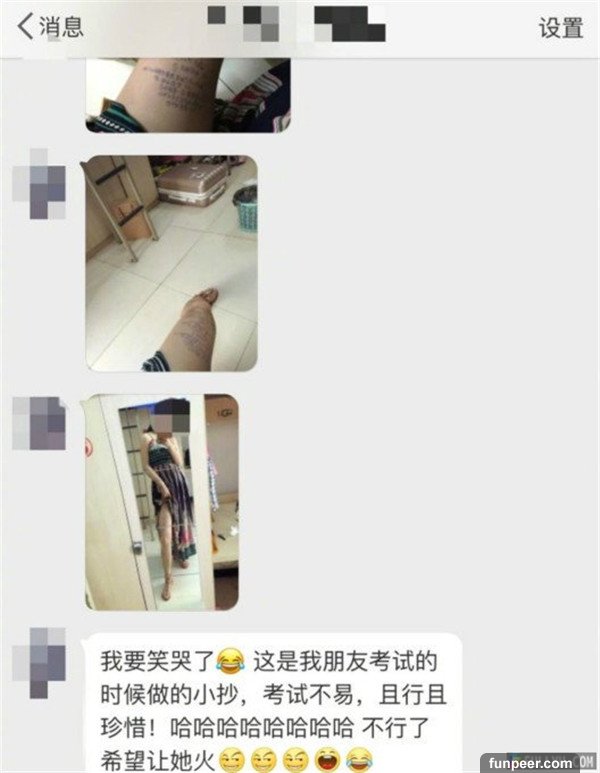Tap the sender's avatar beside the floor photo
600x773 pixels.
40,185
